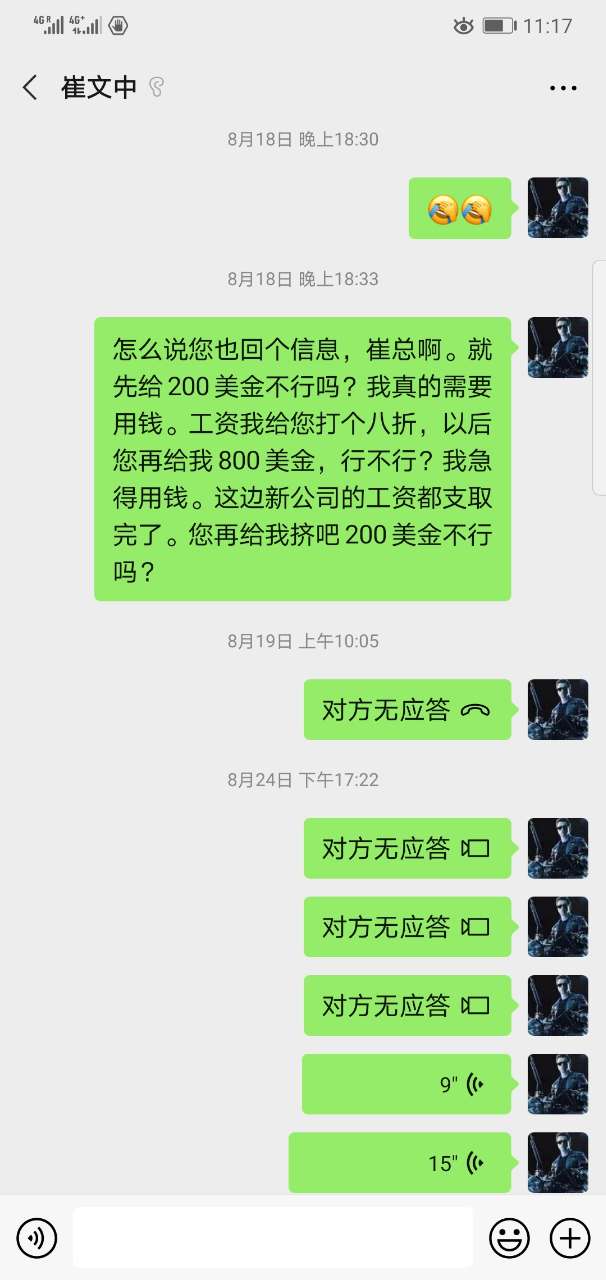606x1280 pixels.
Task: Tap the avatar beside the laughing emoji message
Action: (557, 208)
